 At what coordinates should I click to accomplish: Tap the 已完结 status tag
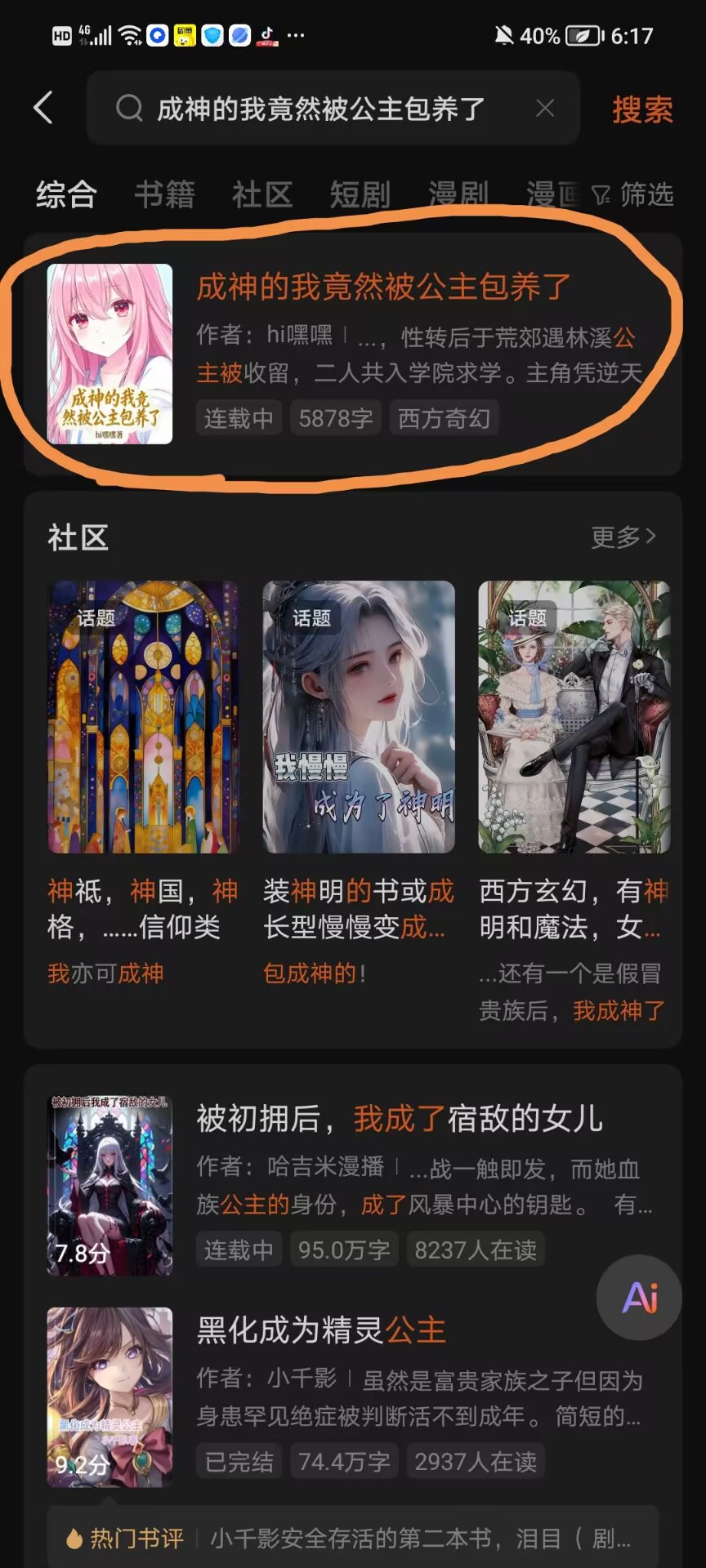(238, 1461)
